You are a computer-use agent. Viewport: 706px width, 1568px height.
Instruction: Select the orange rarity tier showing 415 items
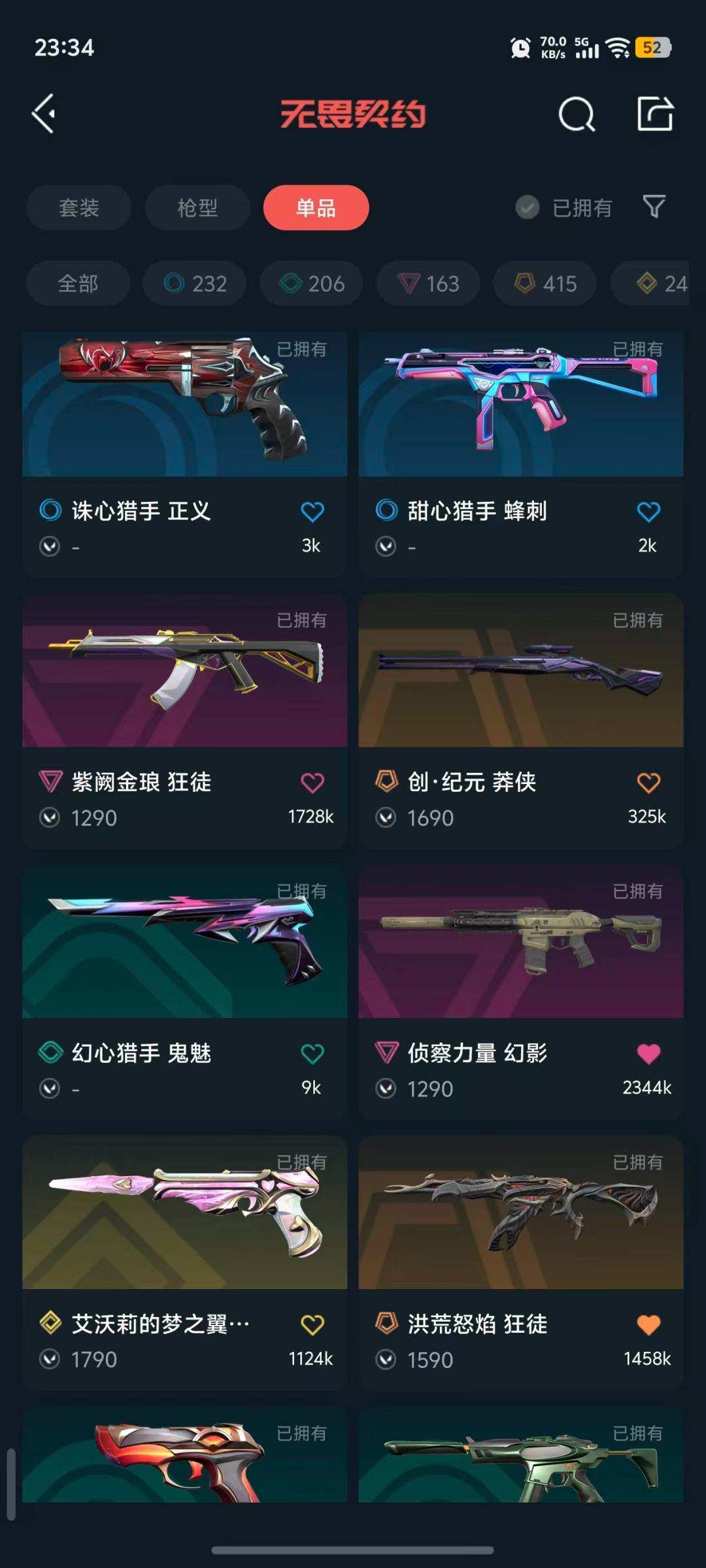[x=546, y=283]
